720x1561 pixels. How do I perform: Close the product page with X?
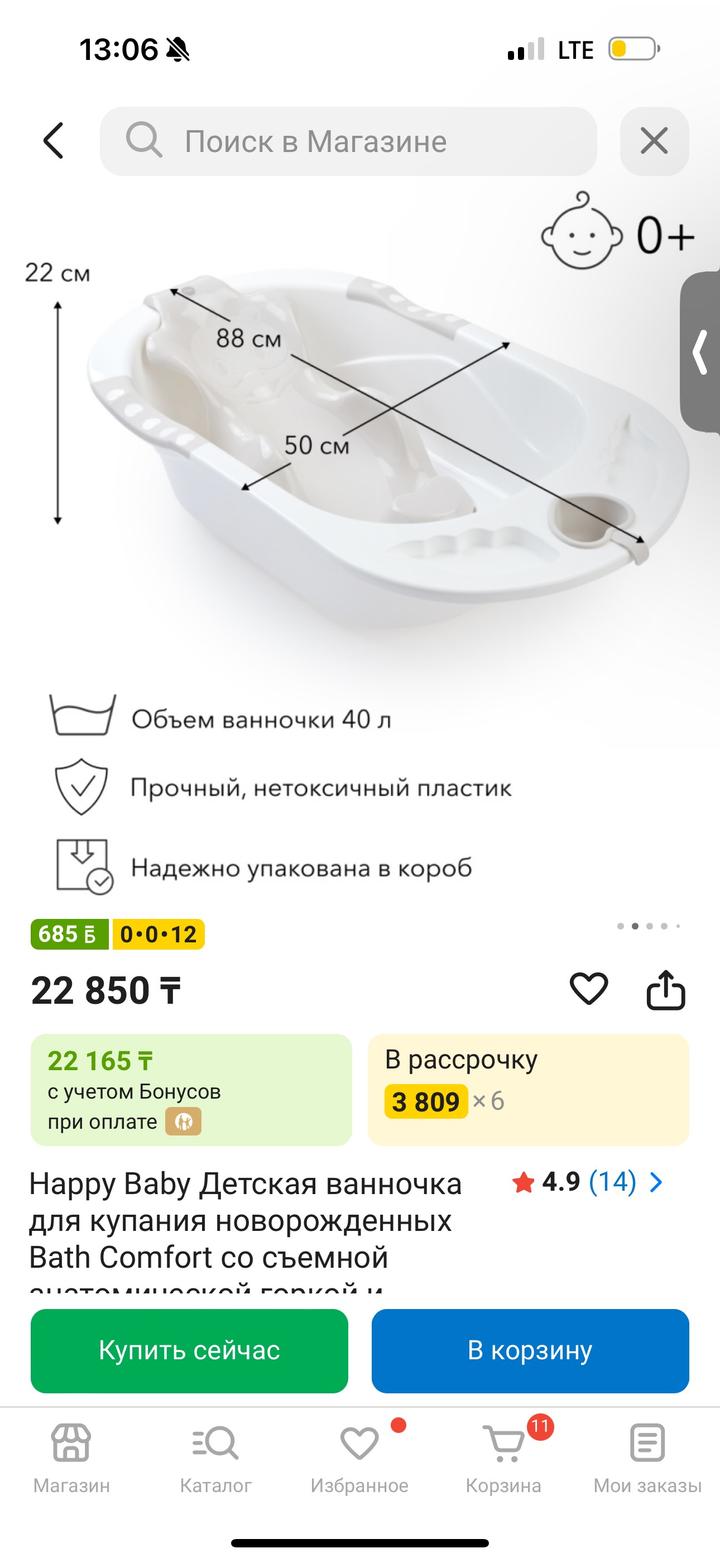point(654,141)
